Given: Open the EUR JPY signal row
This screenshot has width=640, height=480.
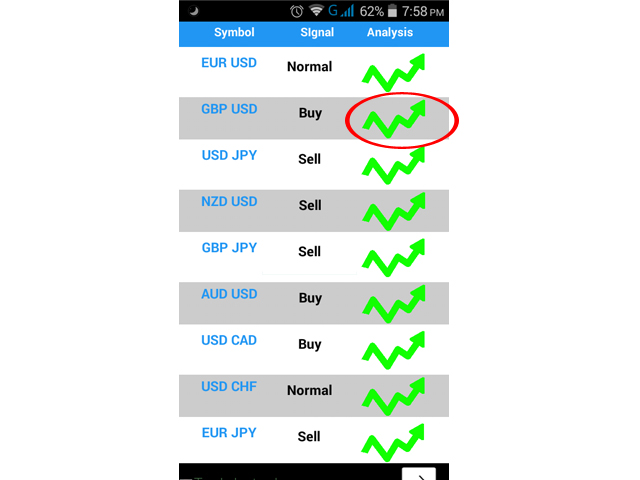Looking at the screenshot, I should point(229,433).
